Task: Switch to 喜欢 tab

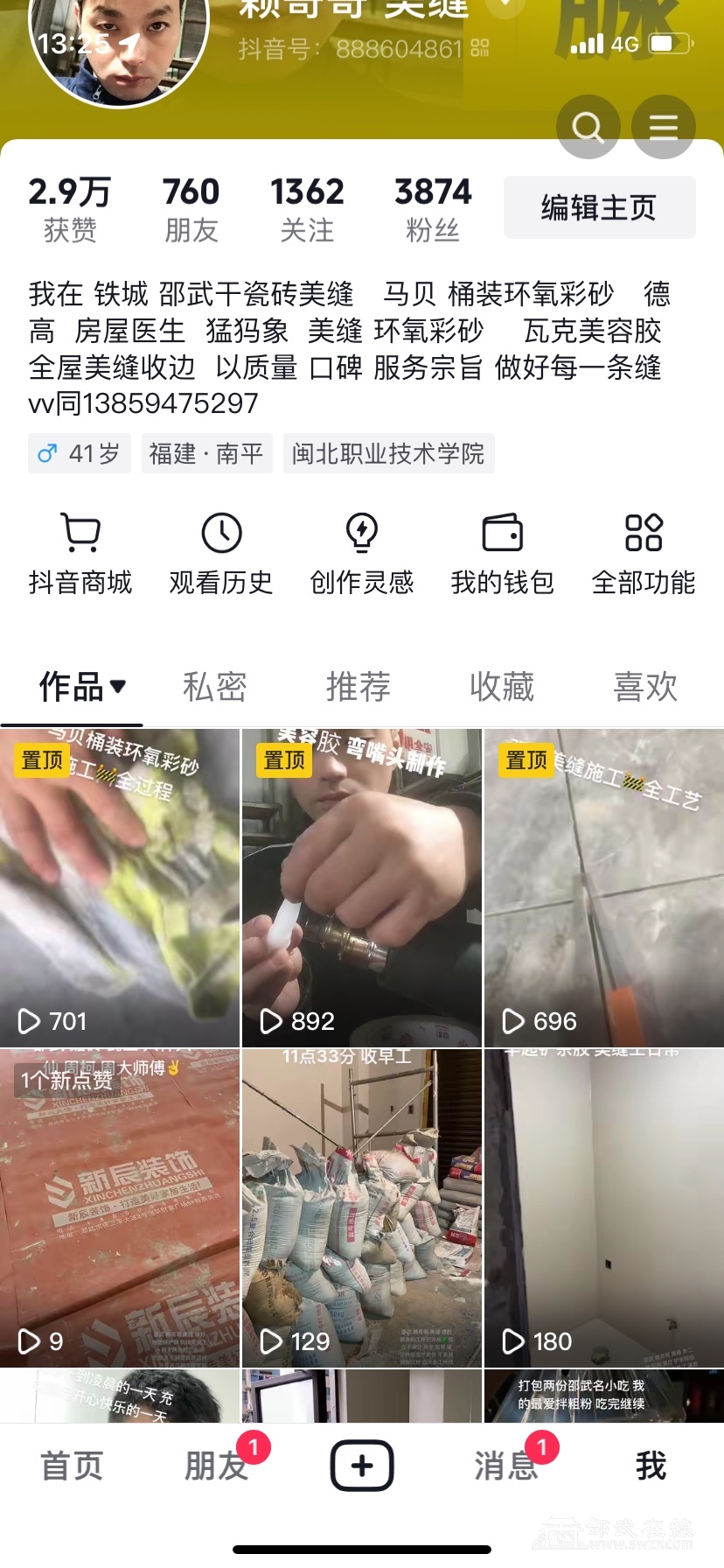Action: pyautogui.click(x=645, y=687)
